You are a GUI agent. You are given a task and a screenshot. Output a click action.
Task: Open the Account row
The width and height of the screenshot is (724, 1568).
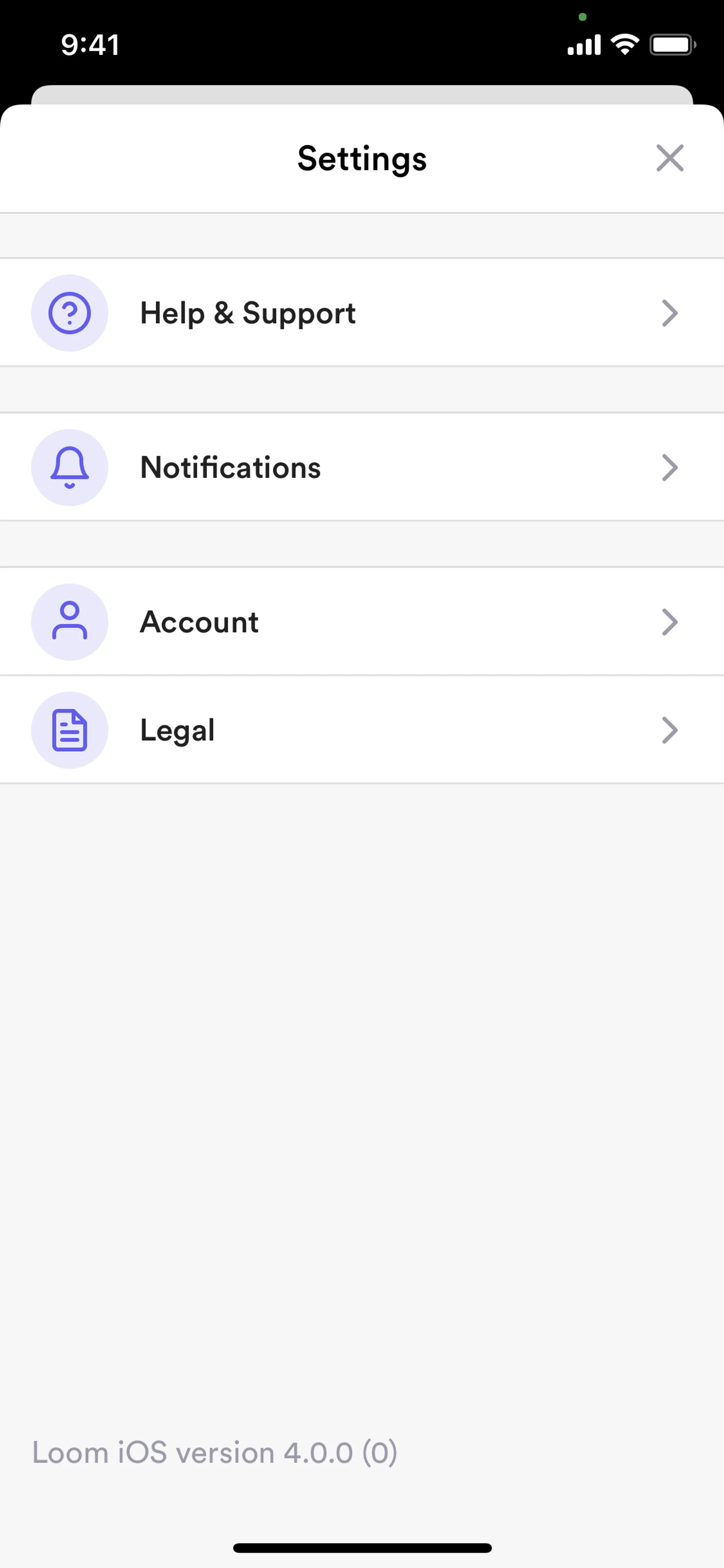click(x=361, y=622)
